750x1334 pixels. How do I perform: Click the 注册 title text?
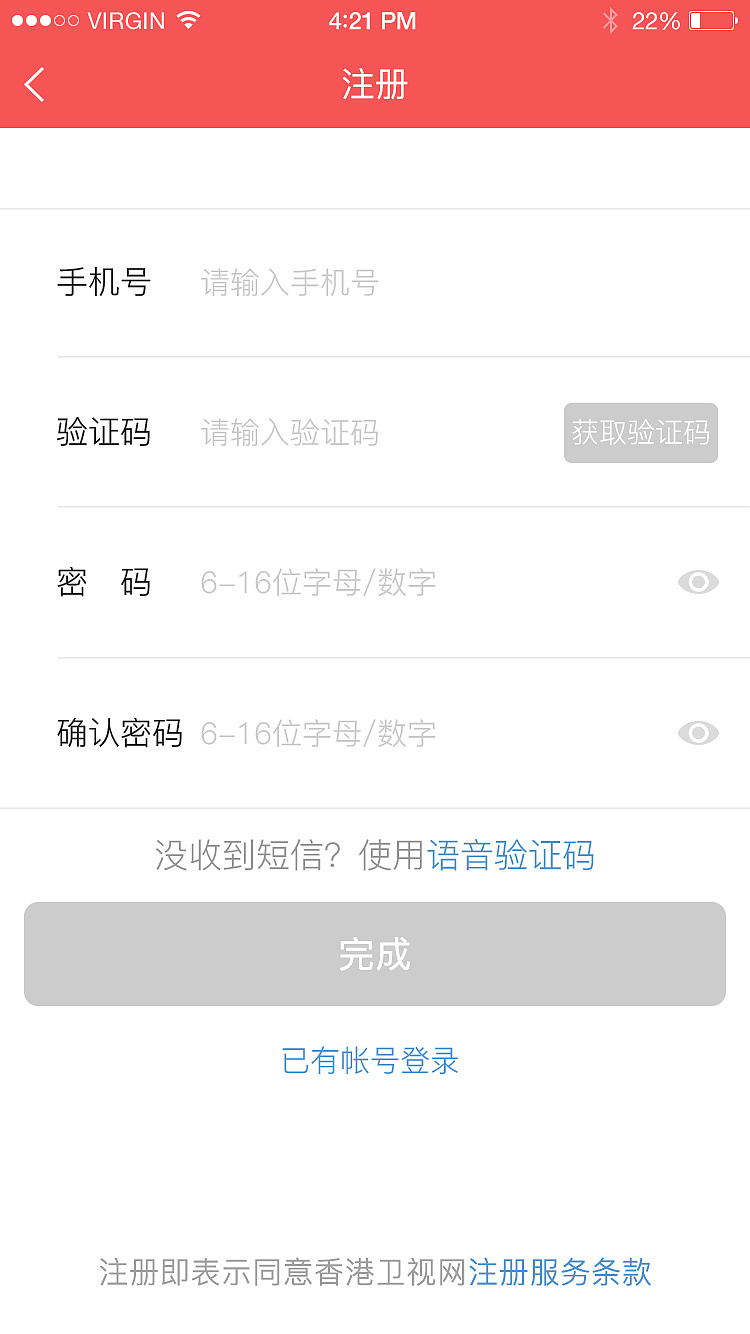tap(375, 85)
